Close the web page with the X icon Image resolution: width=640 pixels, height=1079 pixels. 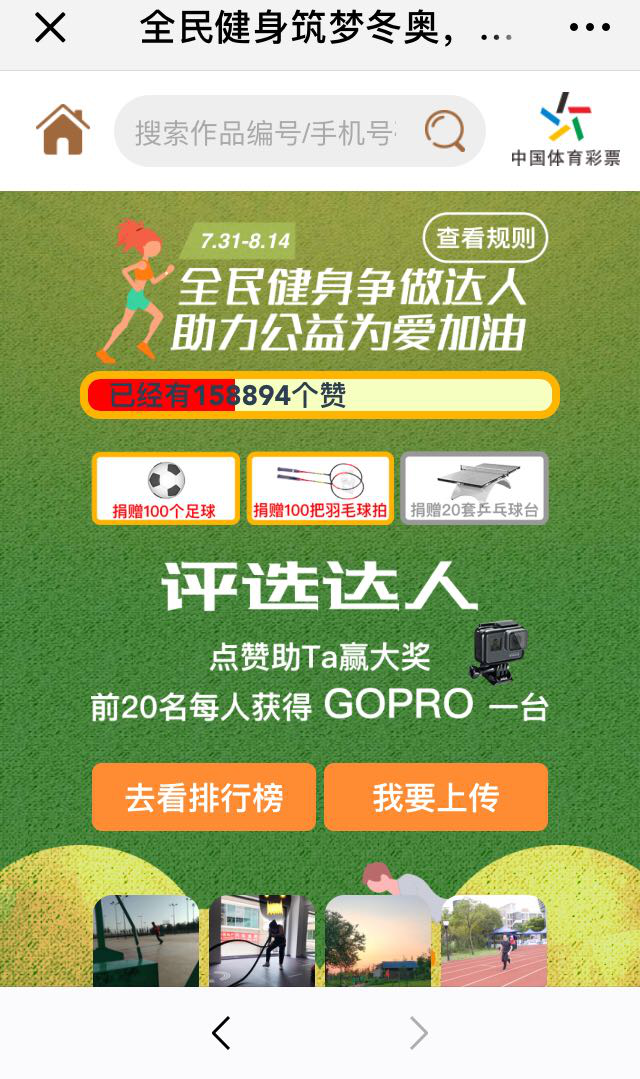point(49,28)
